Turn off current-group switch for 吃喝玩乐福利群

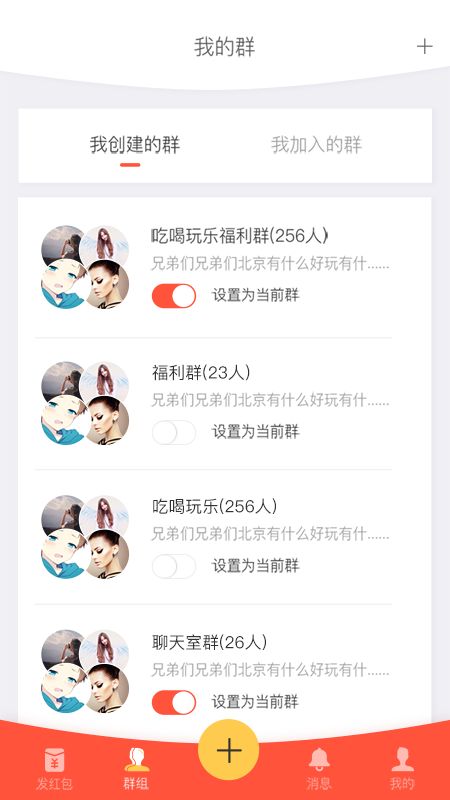pyautogui.click(x=174, y=296)
